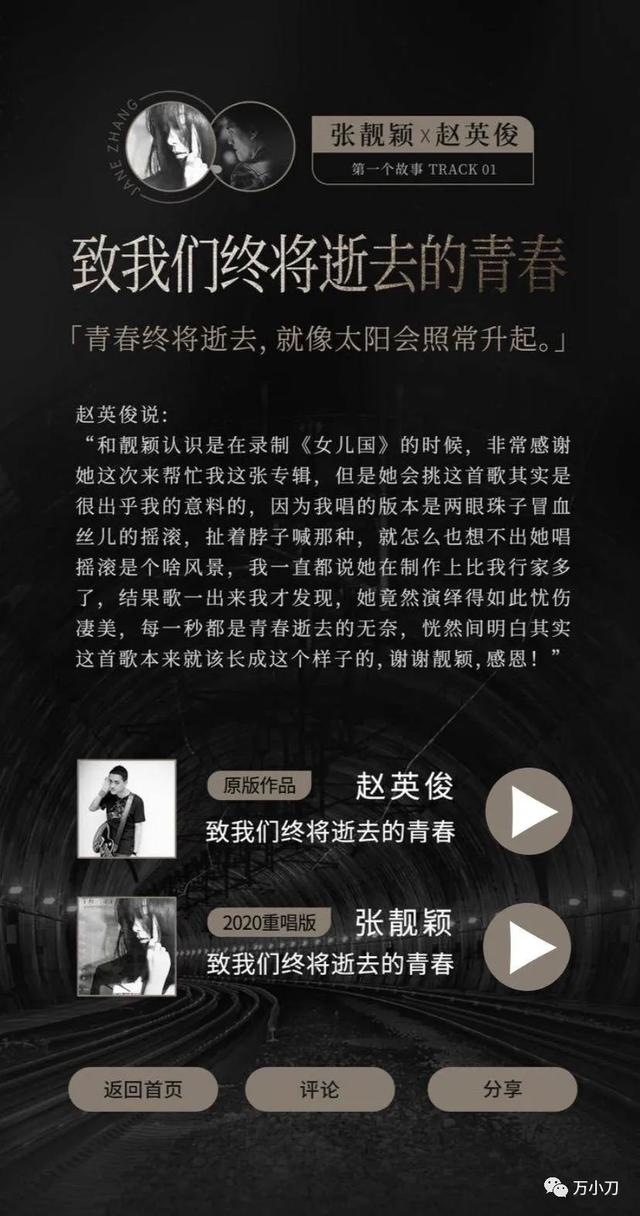Open the 评论 comments section
The width and height of the screenshot is (640, 1216).
click(320, 1089)
